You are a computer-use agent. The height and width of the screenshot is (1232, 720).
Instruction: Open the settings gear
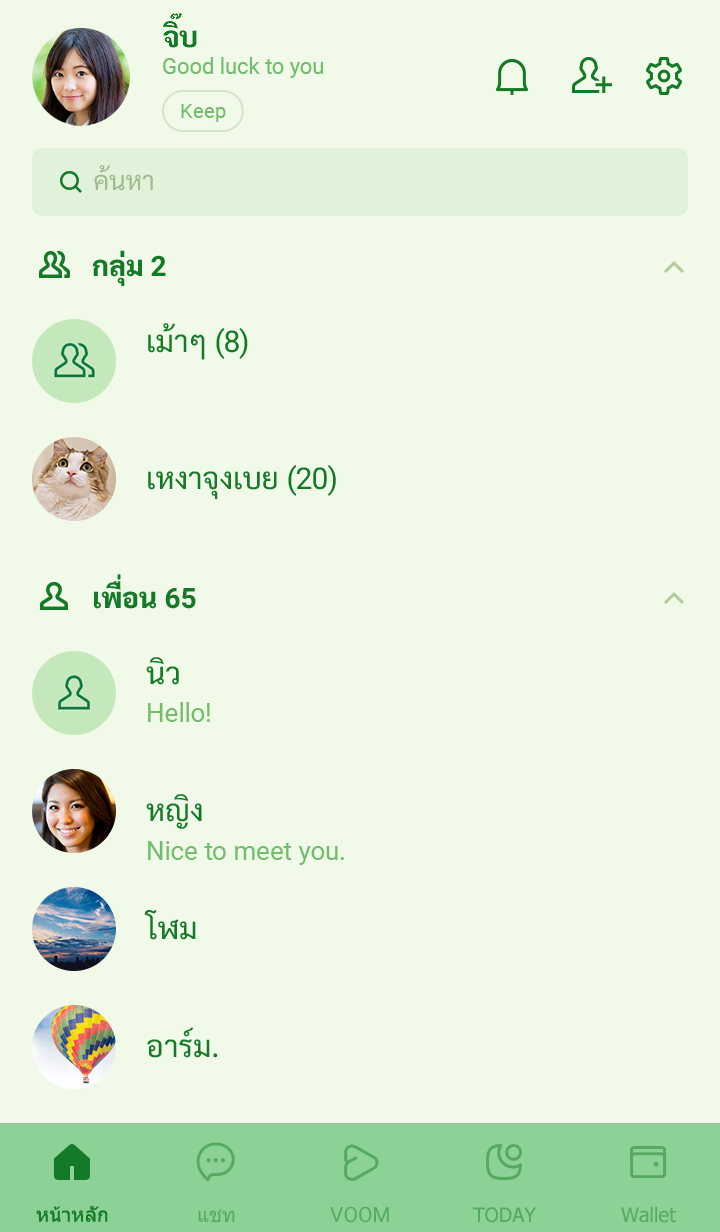click(664, 77)
